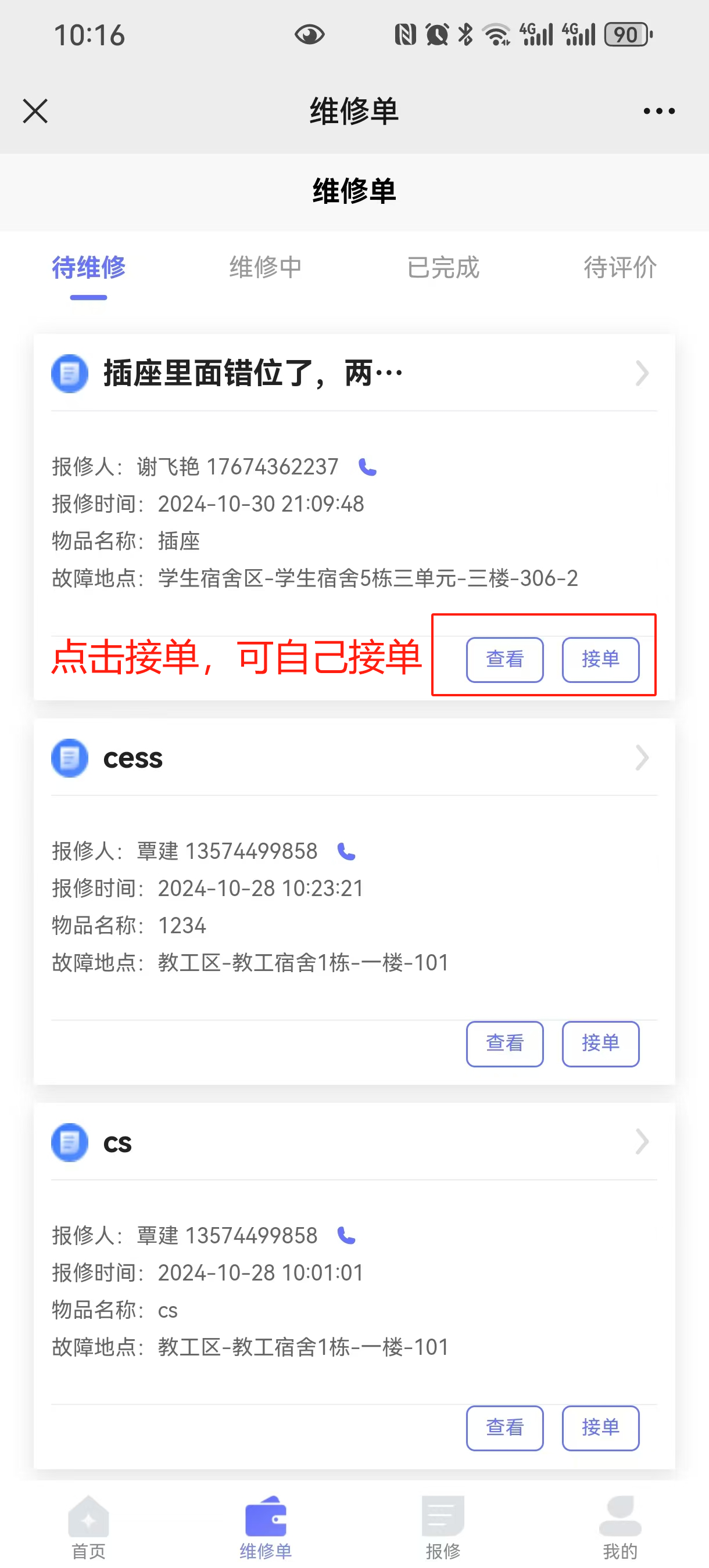709x1568 pixels.
Task: Open the three-dot overflow menu
Action: [x=659, y=112]
